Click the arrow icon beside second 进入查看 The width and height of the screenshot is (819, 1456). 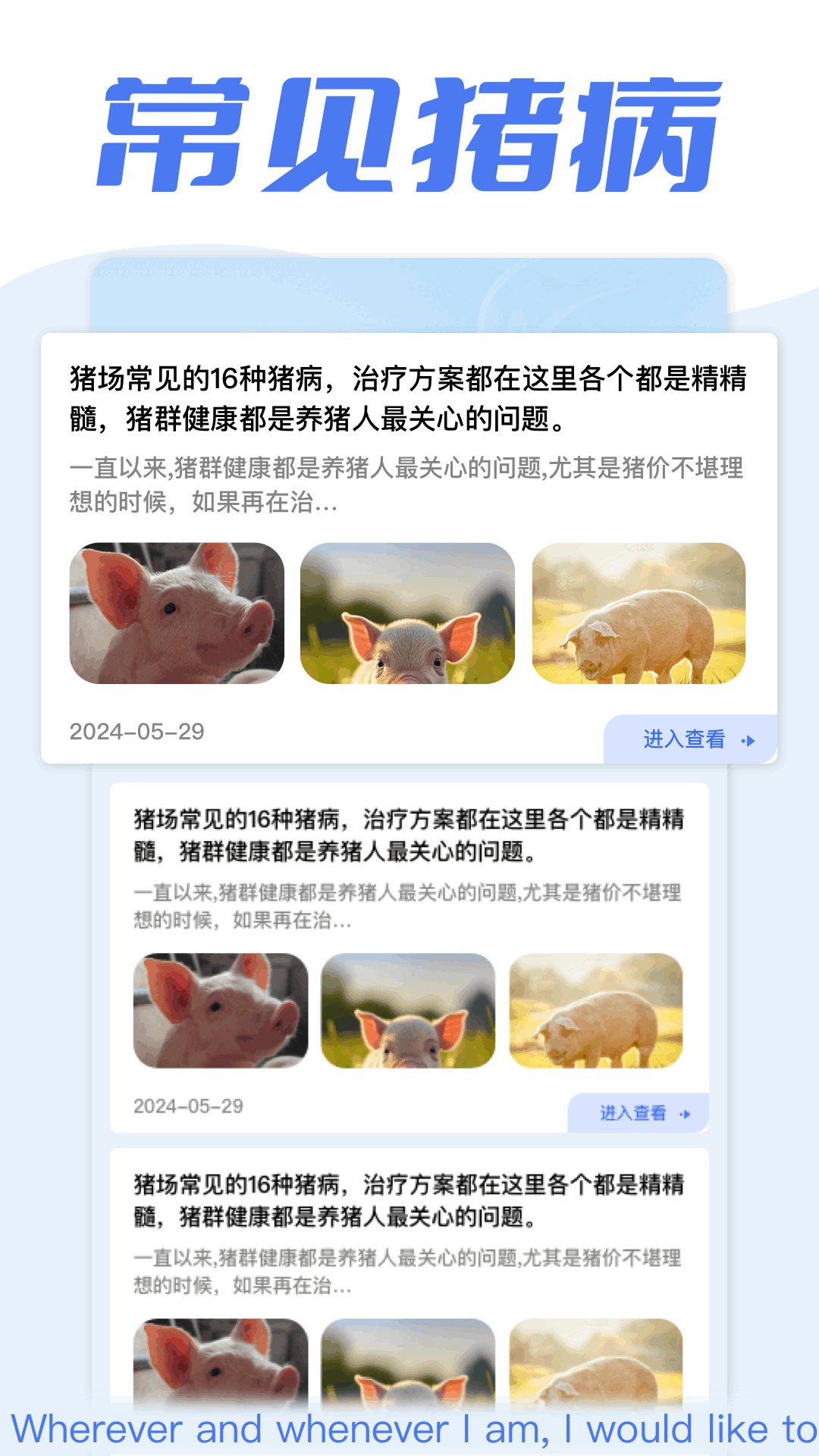coord(688,1114)
